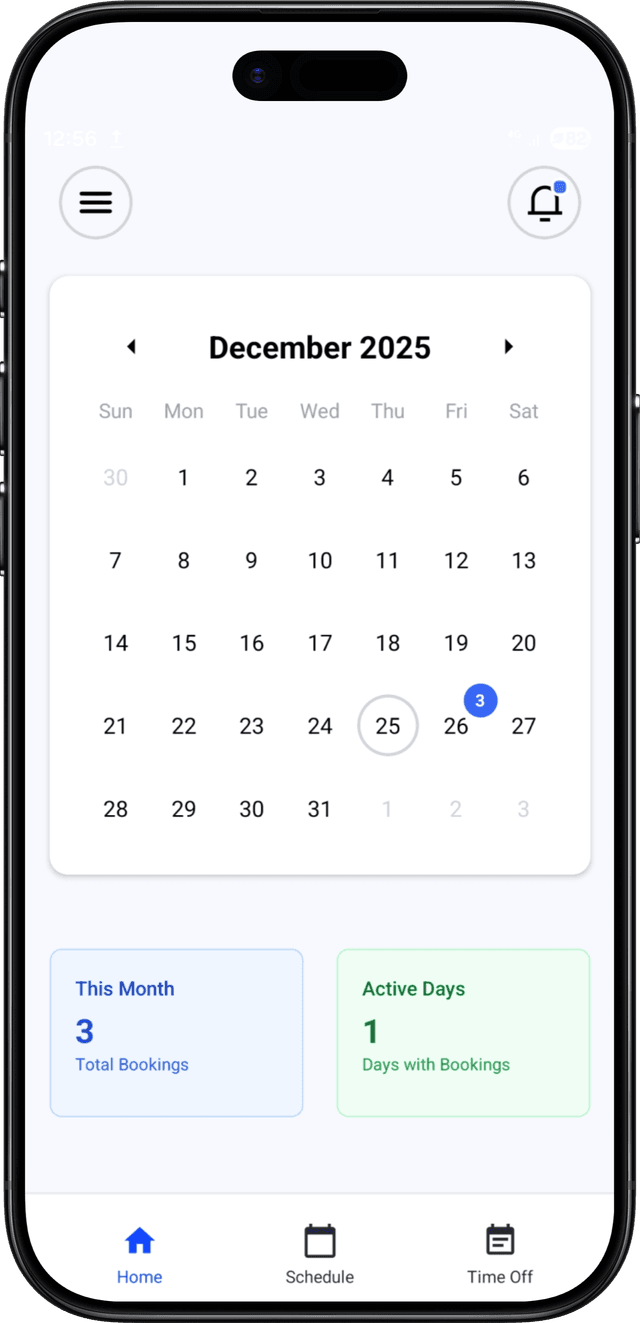Open the Active Days card

click(x=463, y=1032)
